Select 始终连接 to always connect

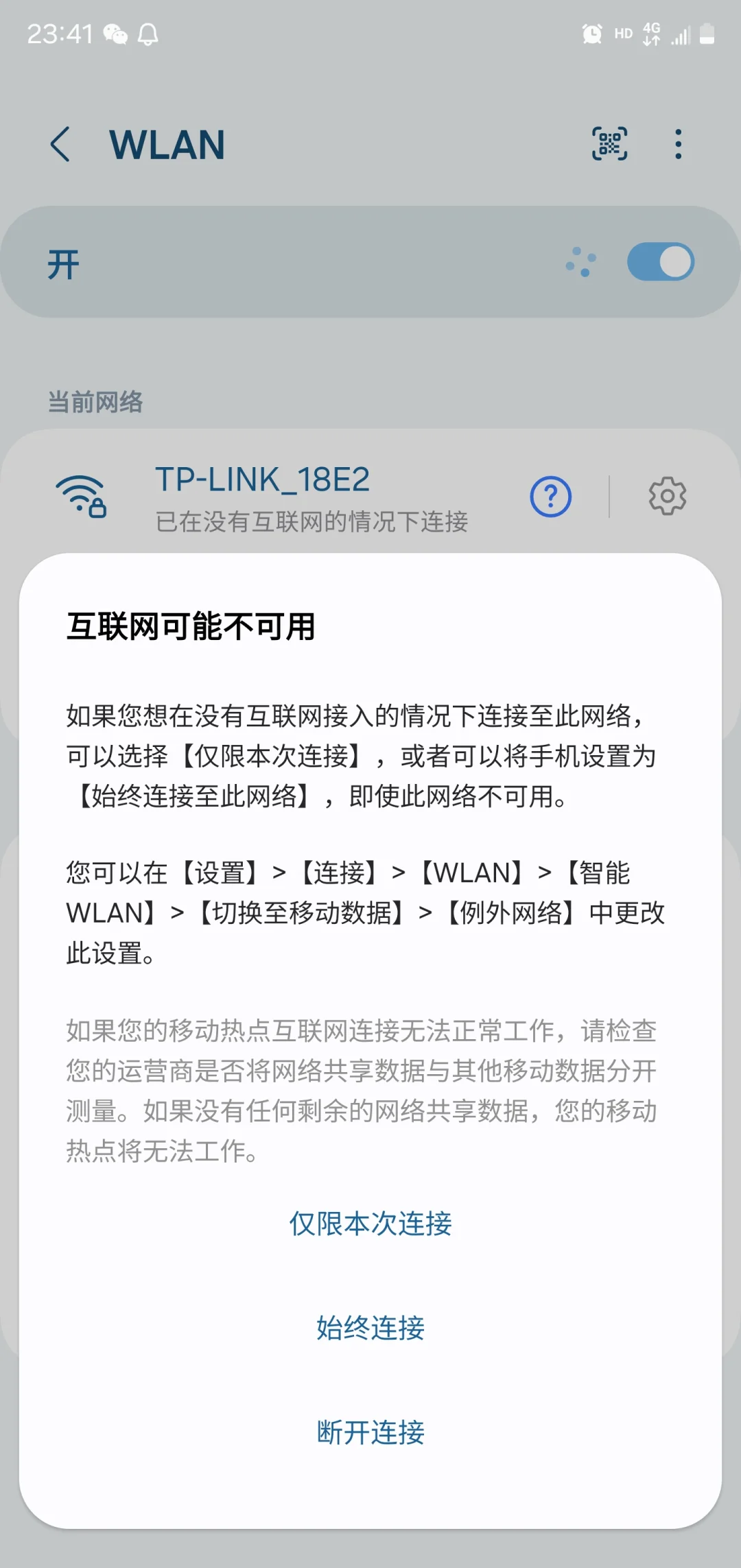370,1327
